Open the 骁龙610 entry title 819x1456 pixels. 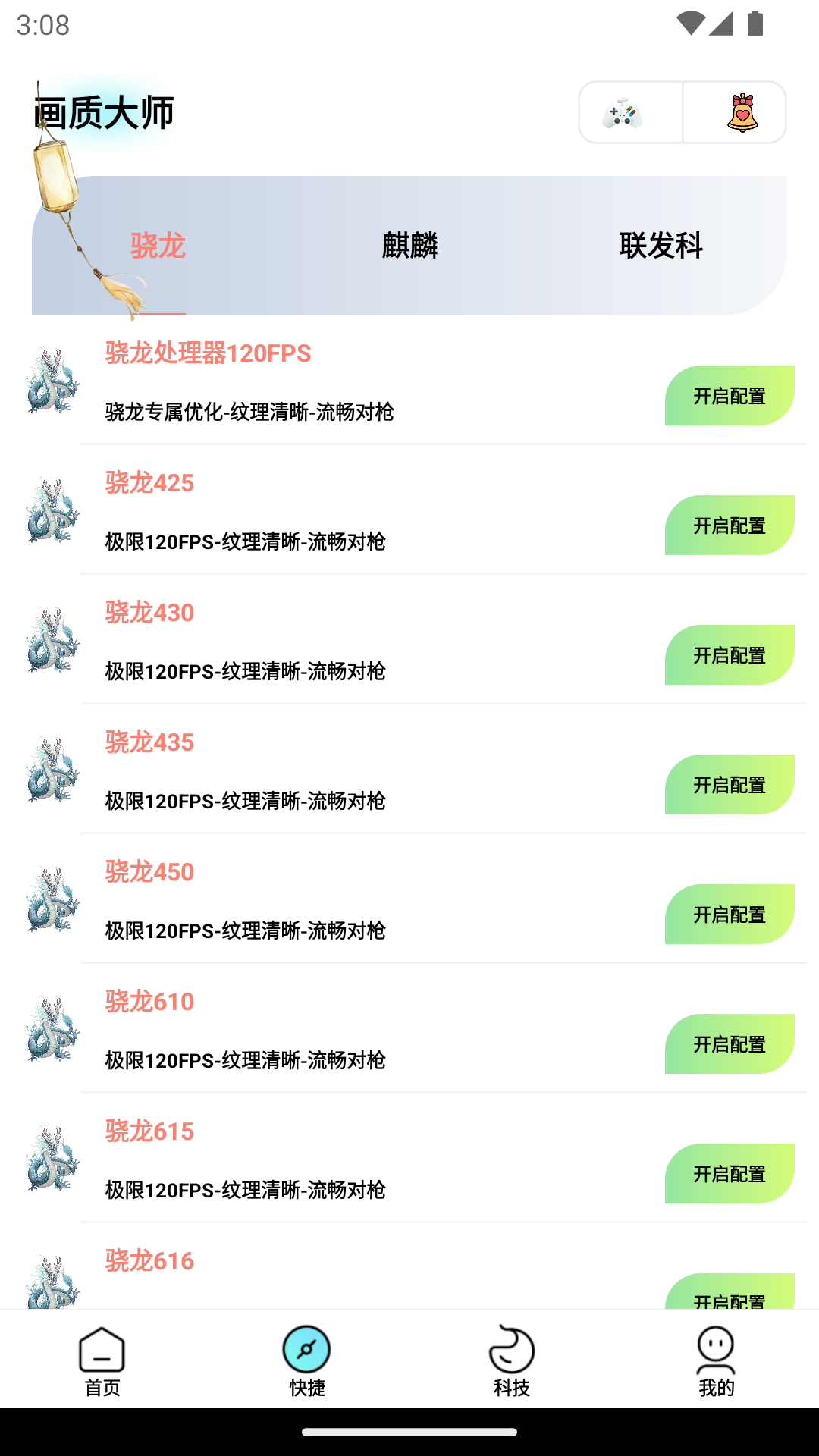tap(149, 1001)
